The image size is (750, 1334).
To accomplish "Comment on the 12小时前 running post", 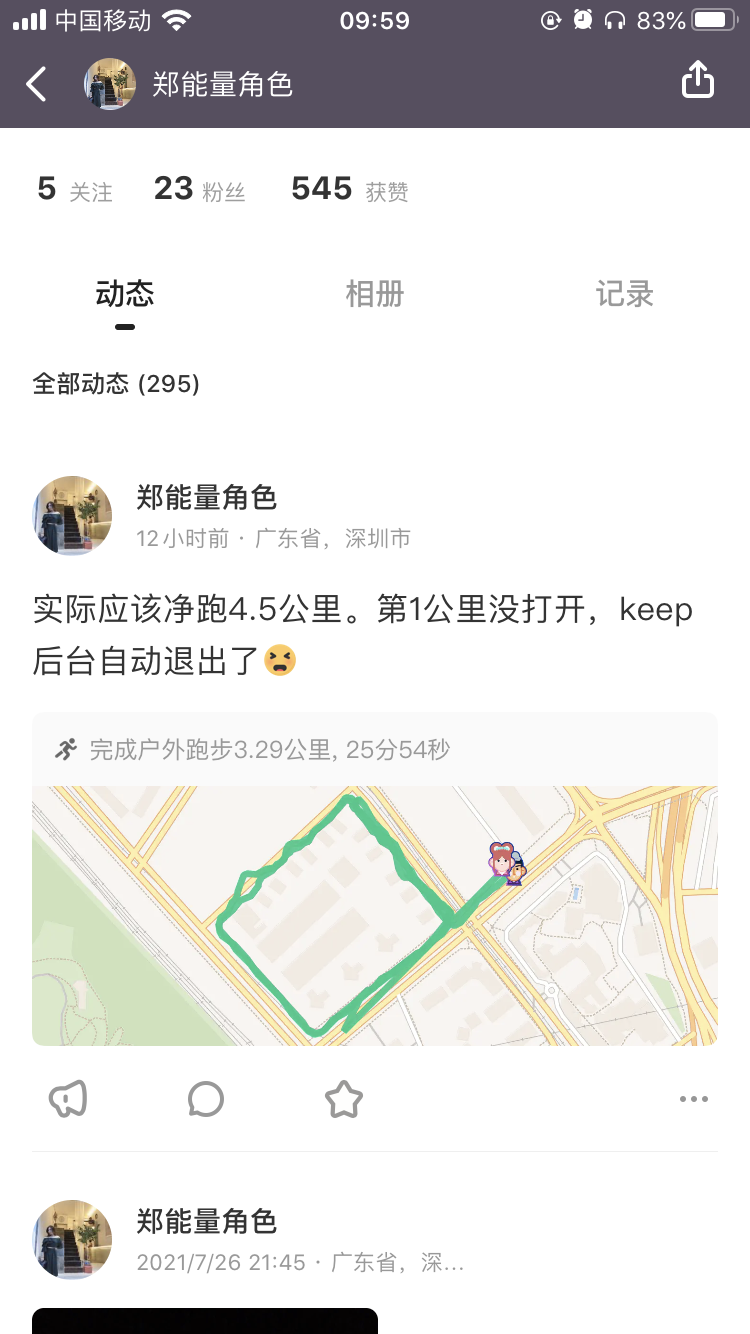I will pos(205,1099).
